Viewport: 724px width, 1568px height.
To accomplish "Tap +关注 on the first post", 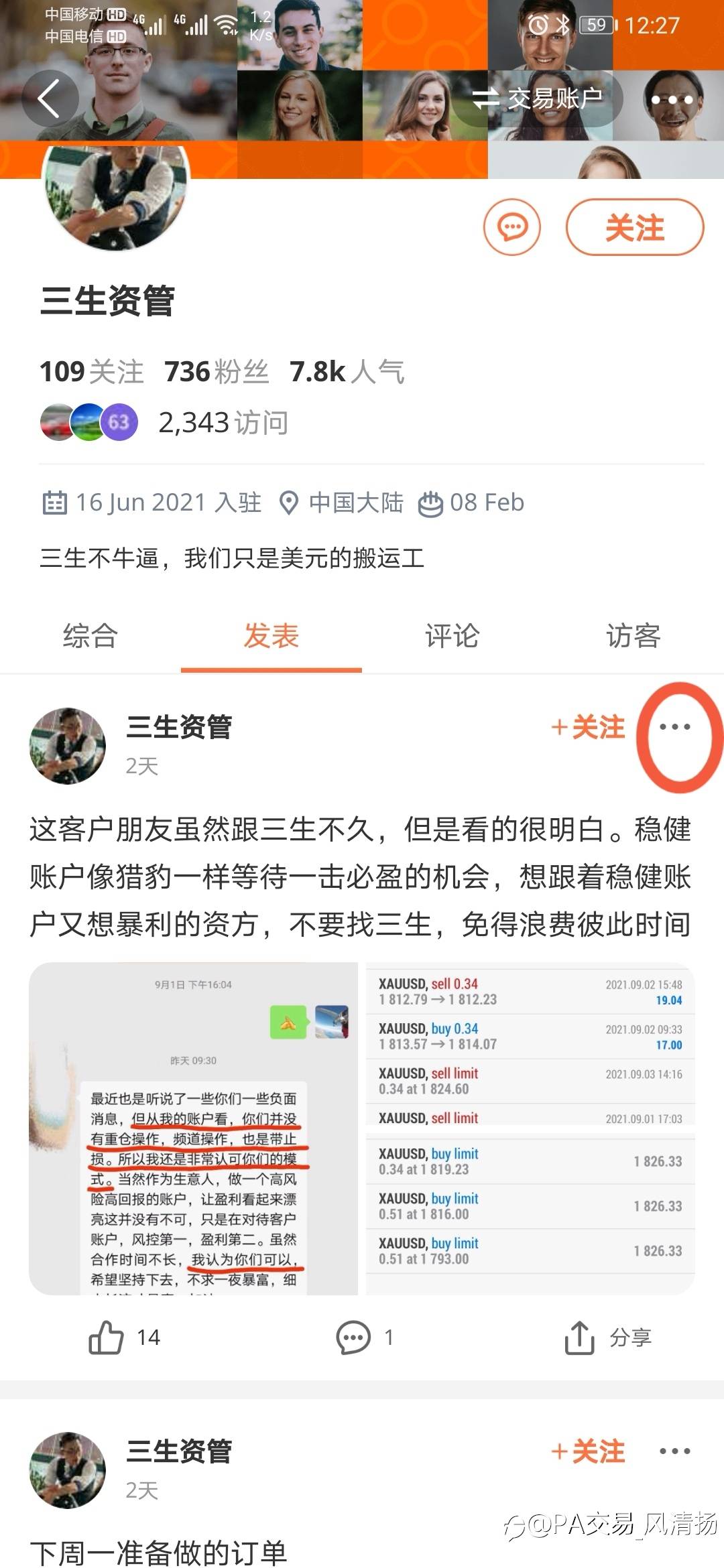I will pos(587,727).
